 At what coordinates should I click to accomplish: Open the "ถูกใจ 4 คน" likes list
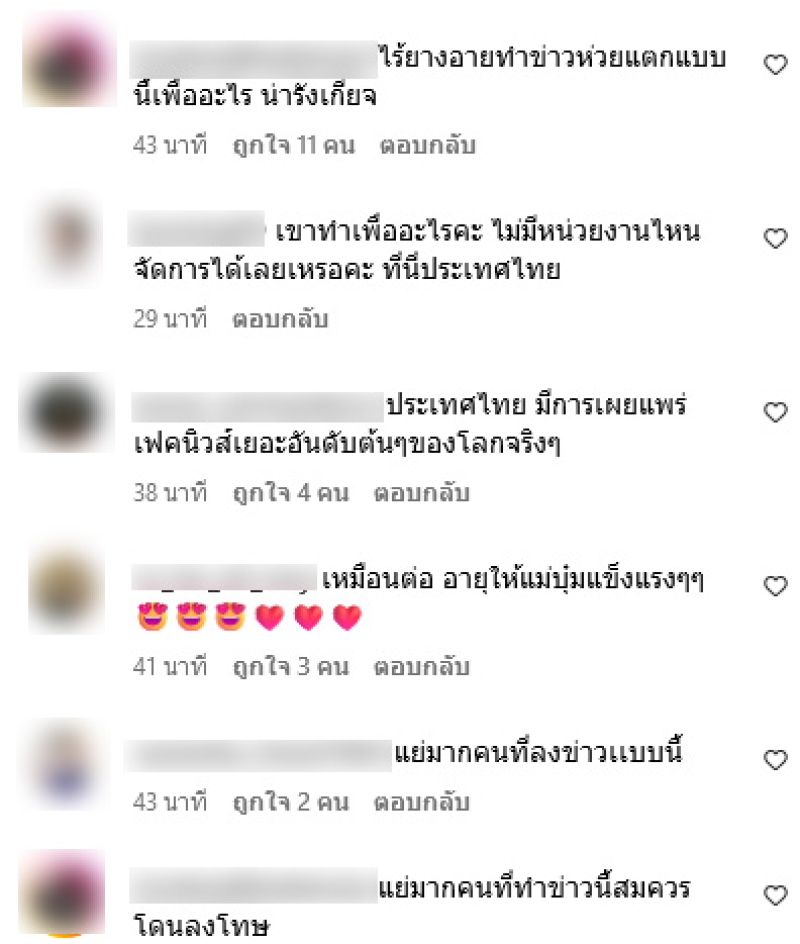pyautogui.click(x=291, y=493)
